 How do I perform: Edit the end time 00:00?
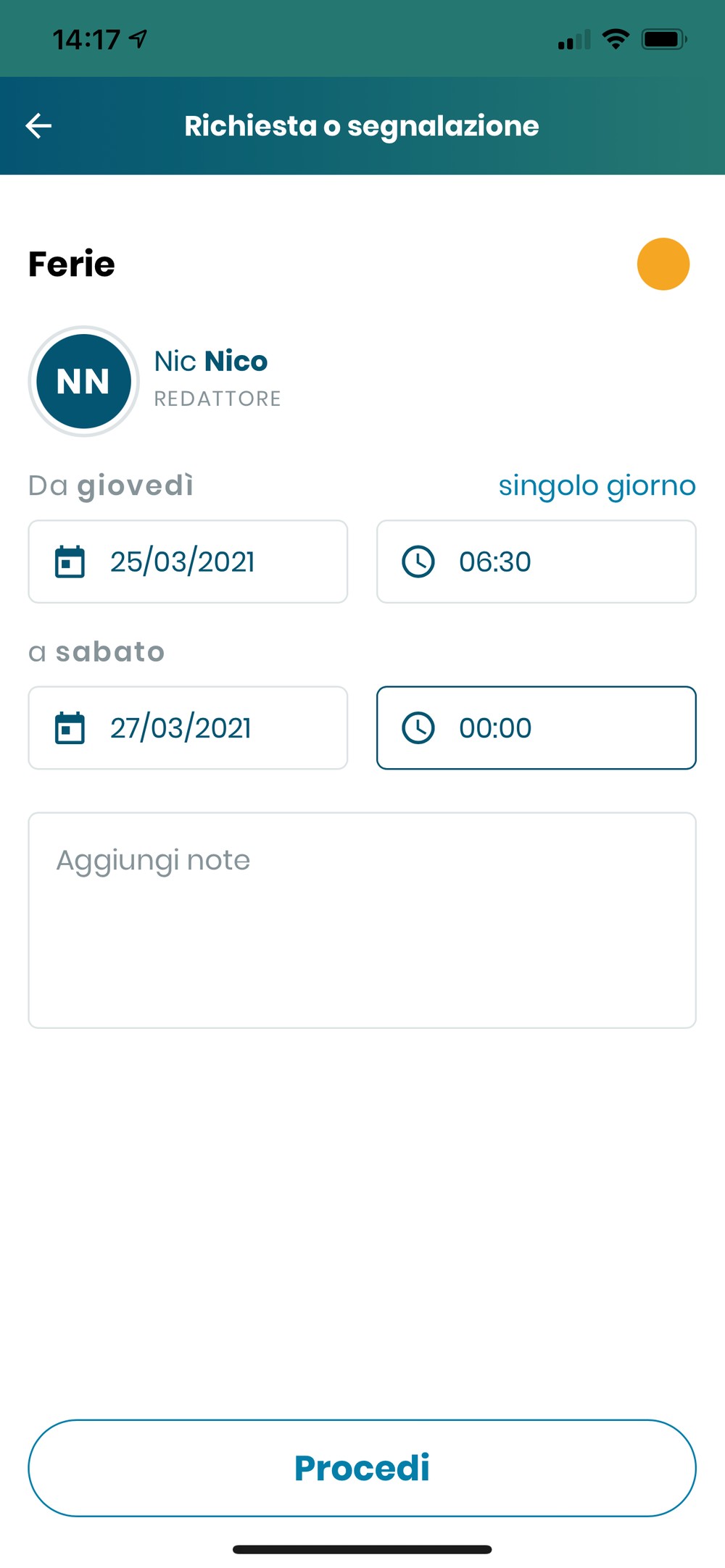click(x=536, y=727)
